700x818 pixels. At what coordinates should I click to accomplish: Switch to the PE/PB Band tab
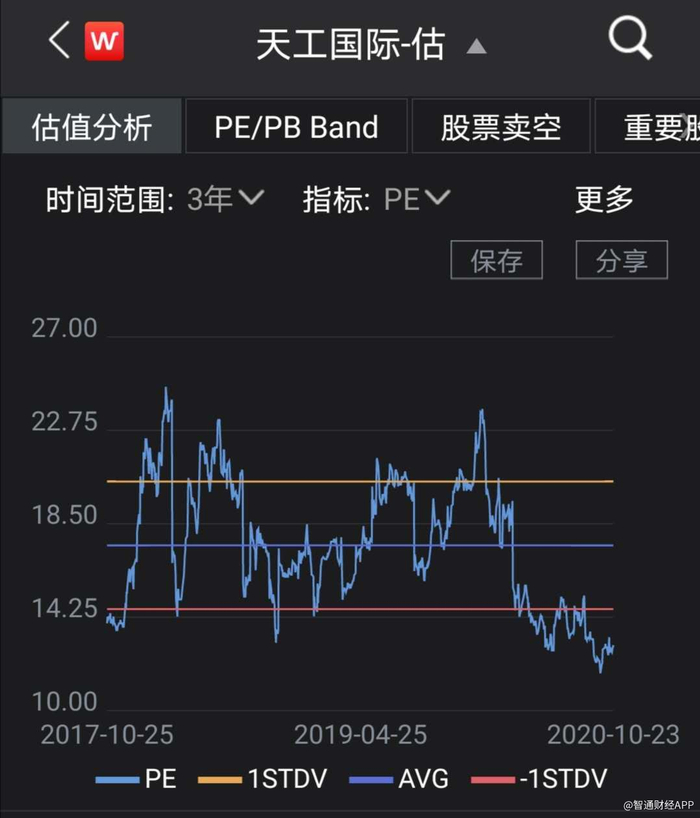click(296, 127)
